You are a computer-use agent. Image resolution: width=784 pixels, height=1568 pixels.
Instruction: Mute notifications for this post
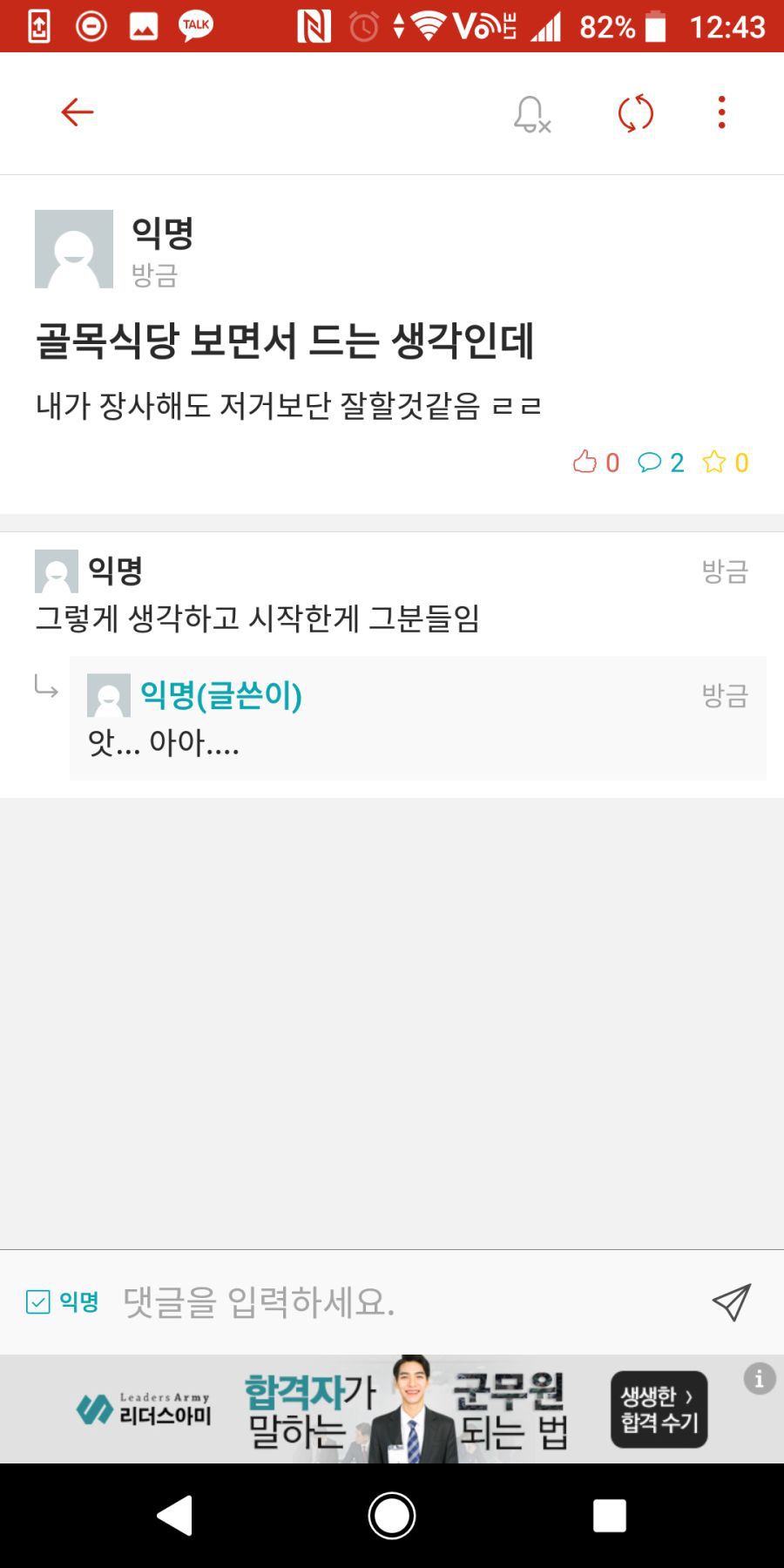(530, 113)
